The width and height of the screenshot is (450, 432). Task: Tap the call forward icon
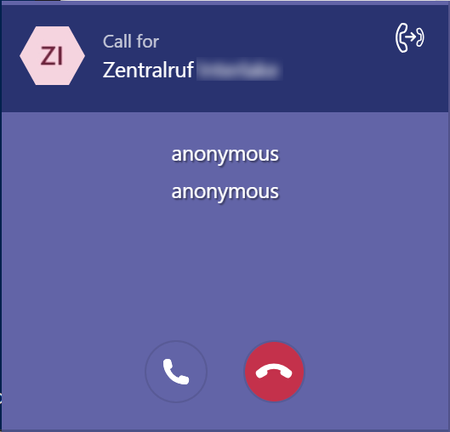tap(410, 38)
